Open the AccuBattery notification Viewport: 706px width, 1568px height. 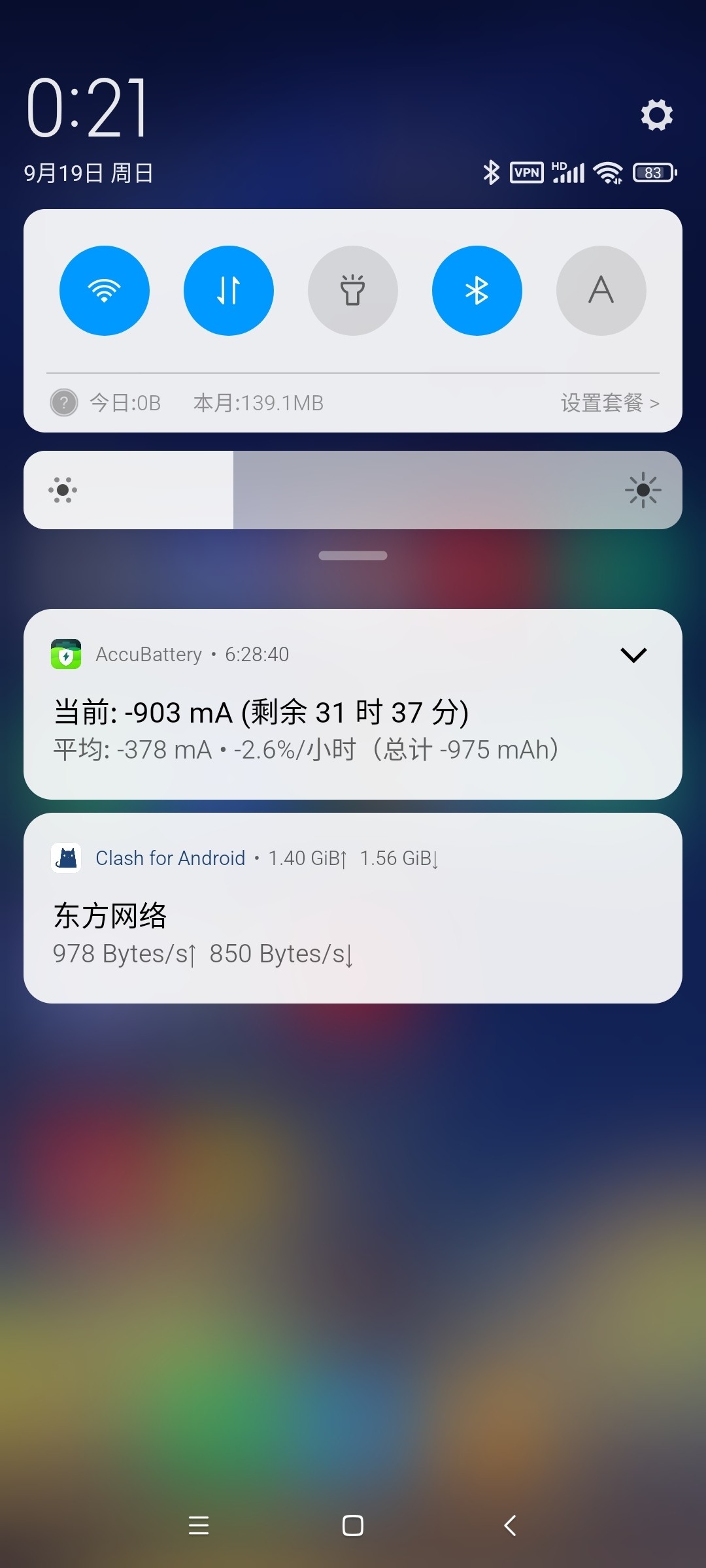coord(353,704)
